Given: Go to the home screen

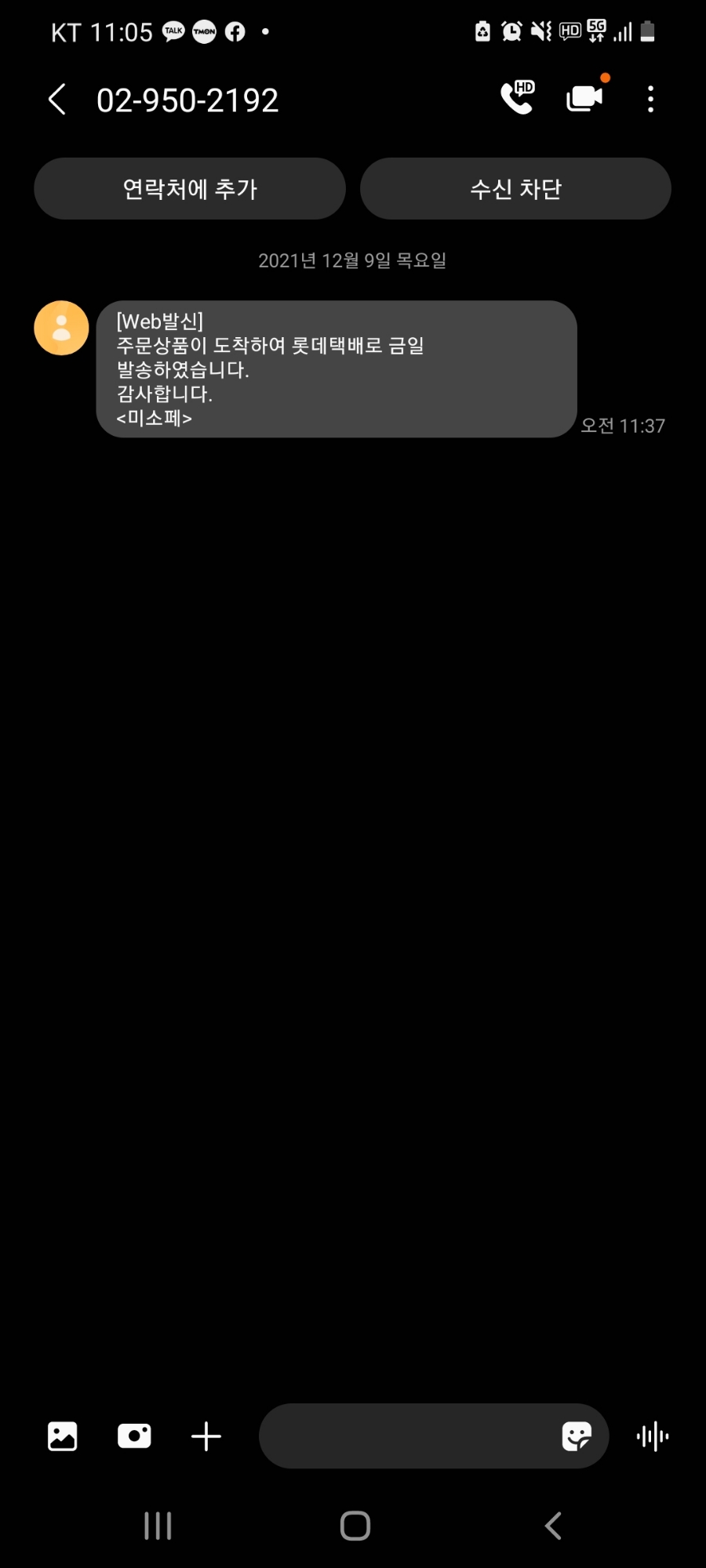Looking at the screenshot, I should [355, 1526].
